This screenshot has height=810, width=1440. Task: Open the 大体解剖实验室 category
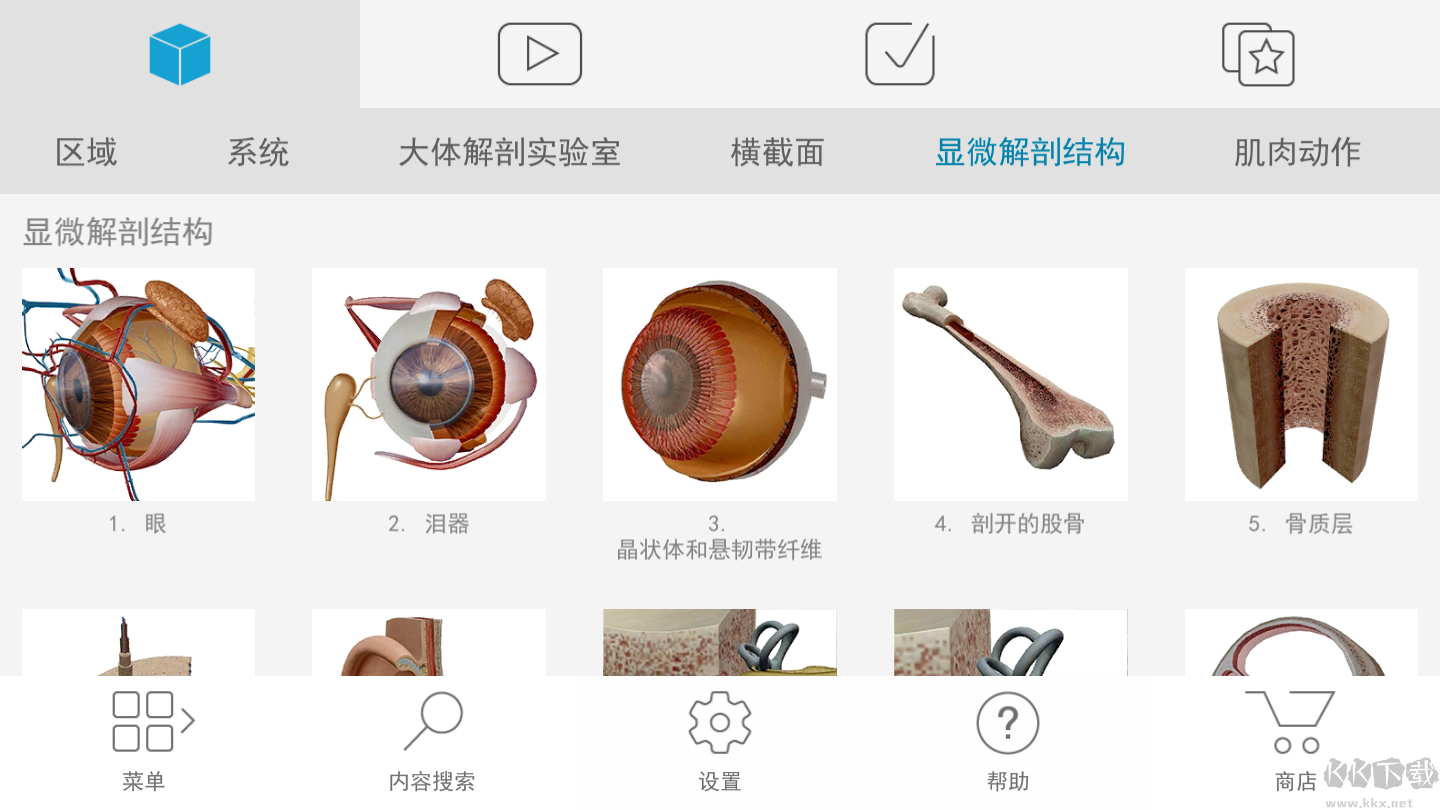(509, 152)
